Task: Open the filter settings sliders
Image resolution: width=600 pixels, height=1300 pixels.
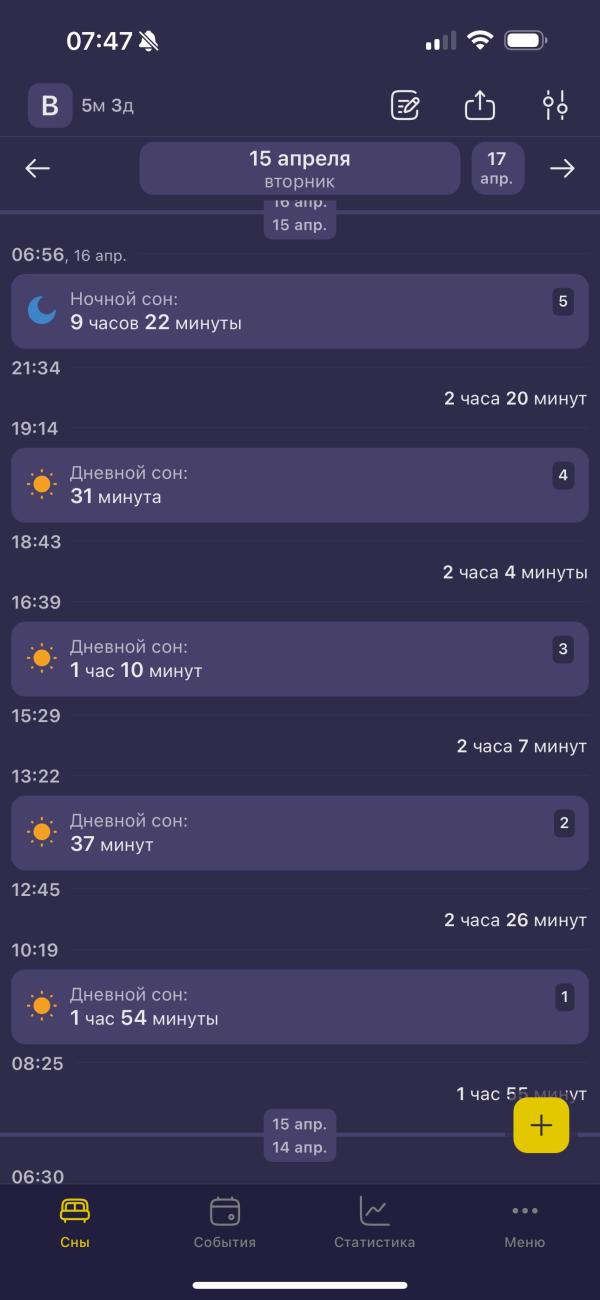Action: pos(555,105)
